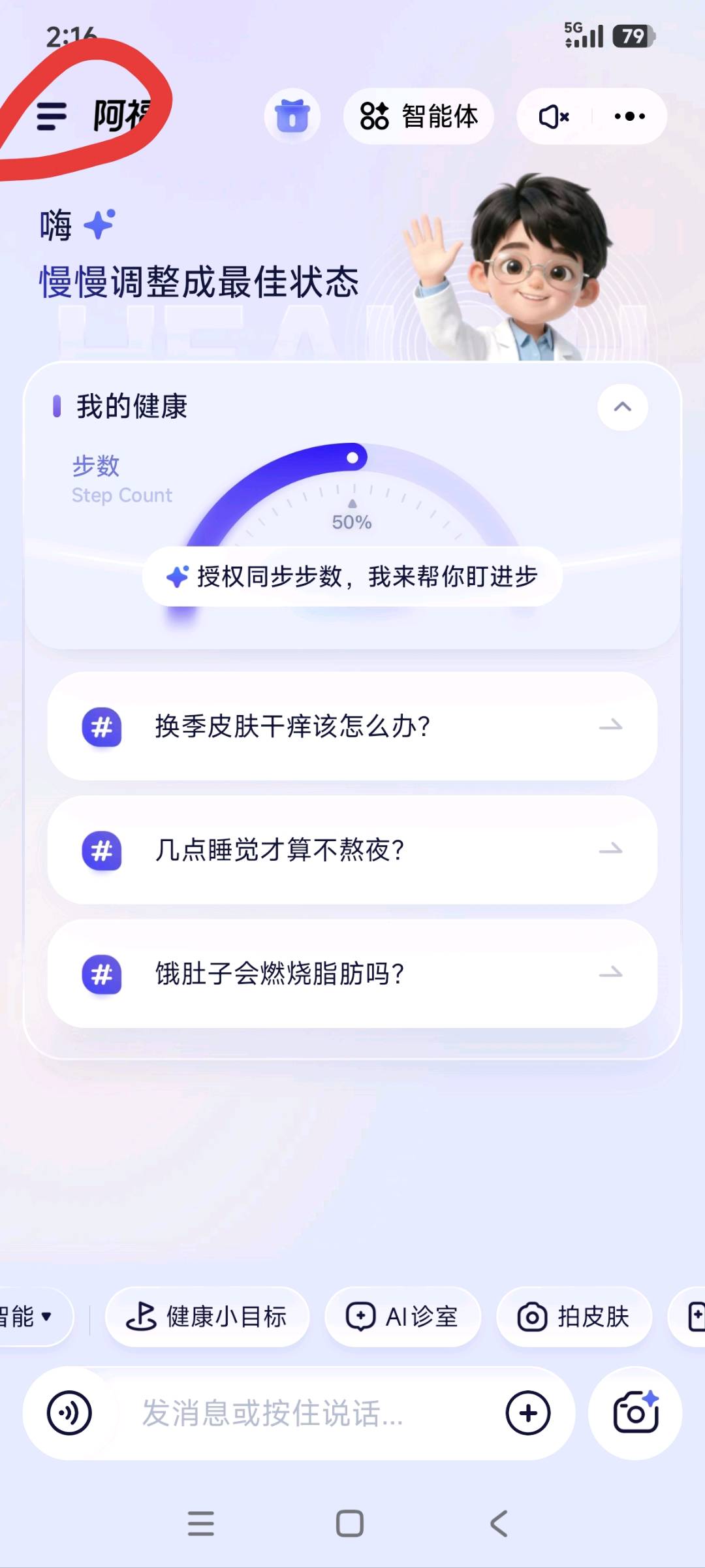Tap the plus icon in message bar
The width and height of the screenshot is (705, 1568).
(x=527, y=1413)
